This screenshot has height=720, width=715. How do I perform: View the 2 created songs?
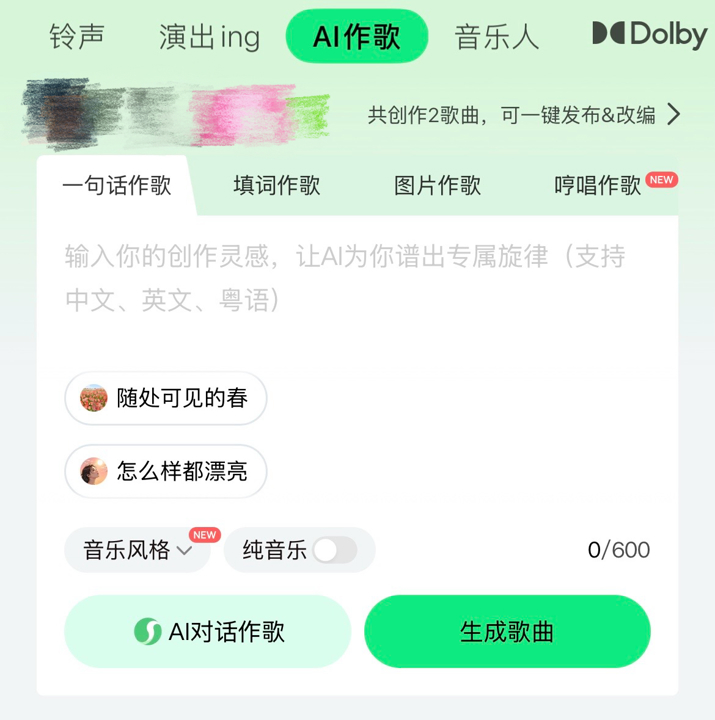[524, 114]
